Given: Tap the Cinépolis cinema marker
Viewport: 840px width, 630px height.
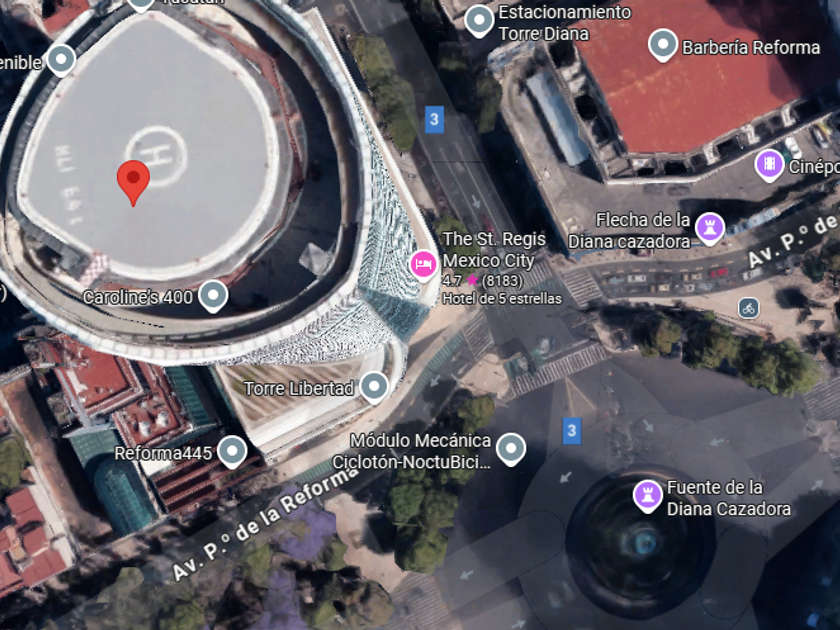Looking at the screenshot, I should click(x=769, y=166).
